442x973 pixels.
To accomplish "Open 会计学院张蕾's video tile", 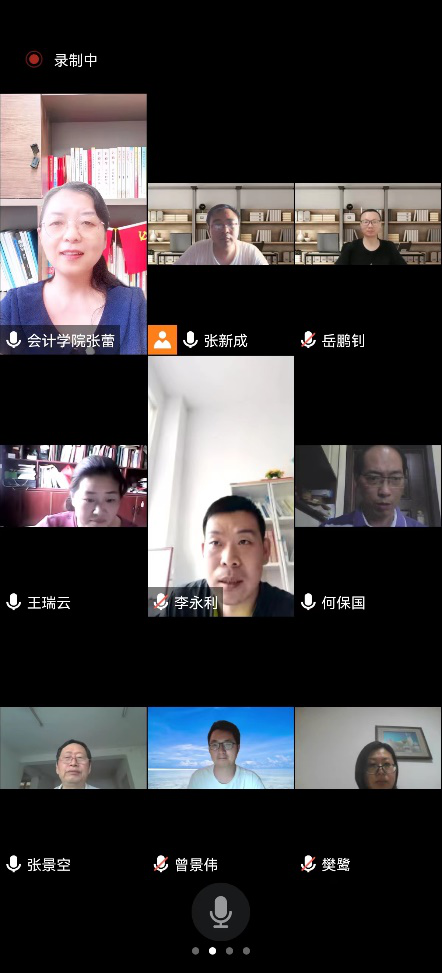I will point(73,224).
